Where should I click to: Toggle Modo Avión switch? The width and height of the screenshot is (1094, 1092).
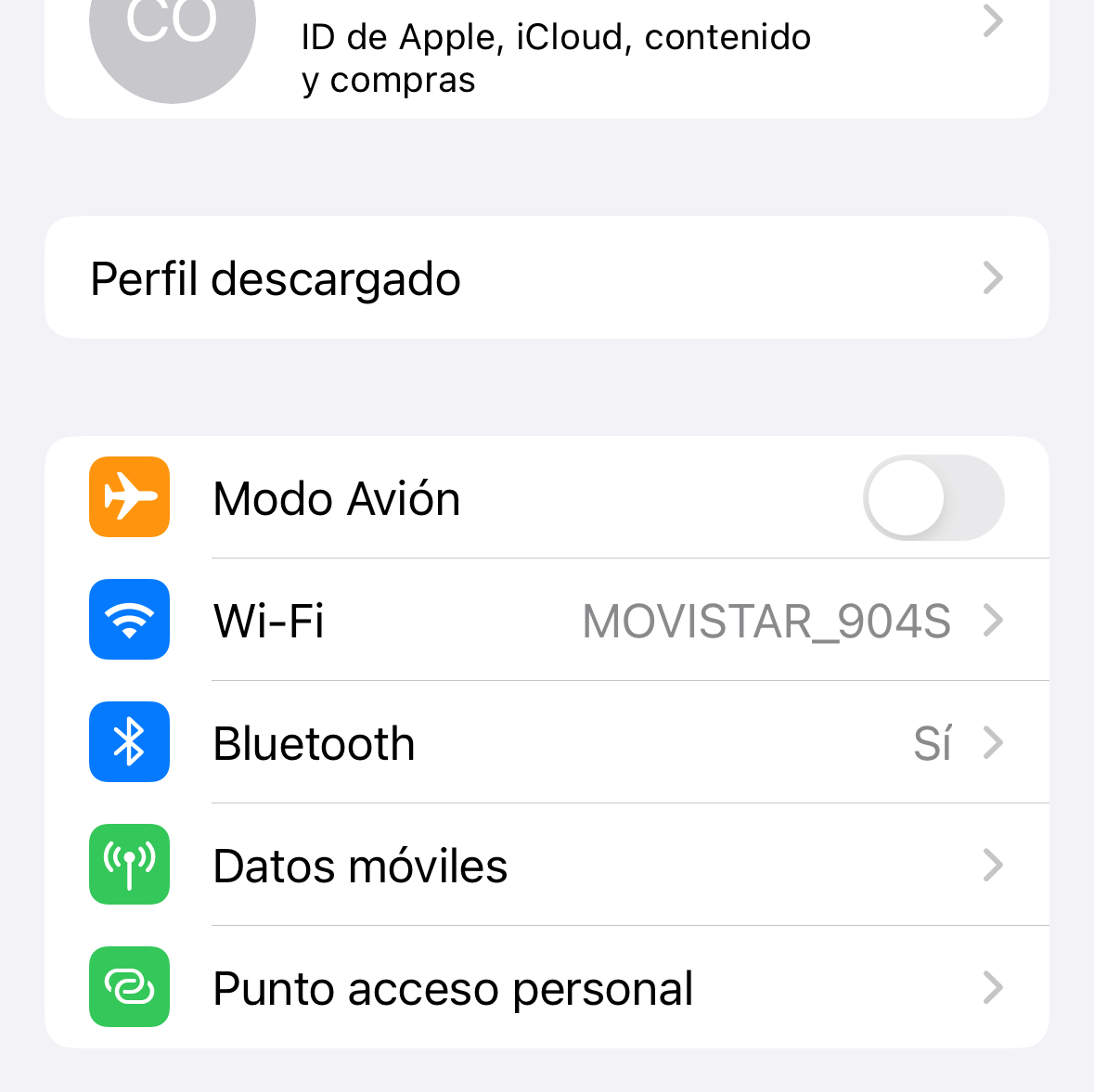(933, 498)
